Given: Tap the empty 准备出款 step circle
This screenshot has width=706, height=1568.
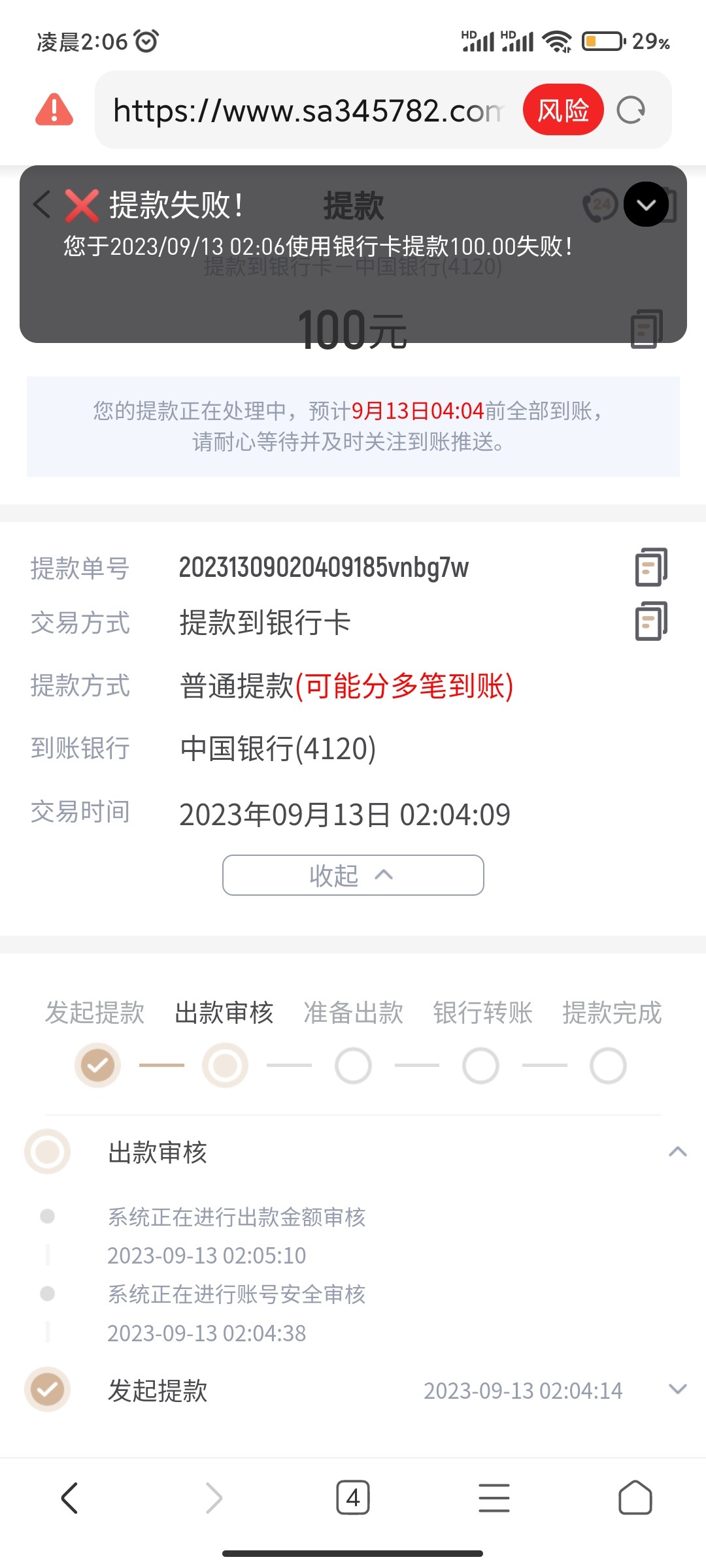Looking at the screenshot, I should coord(353,1065).
